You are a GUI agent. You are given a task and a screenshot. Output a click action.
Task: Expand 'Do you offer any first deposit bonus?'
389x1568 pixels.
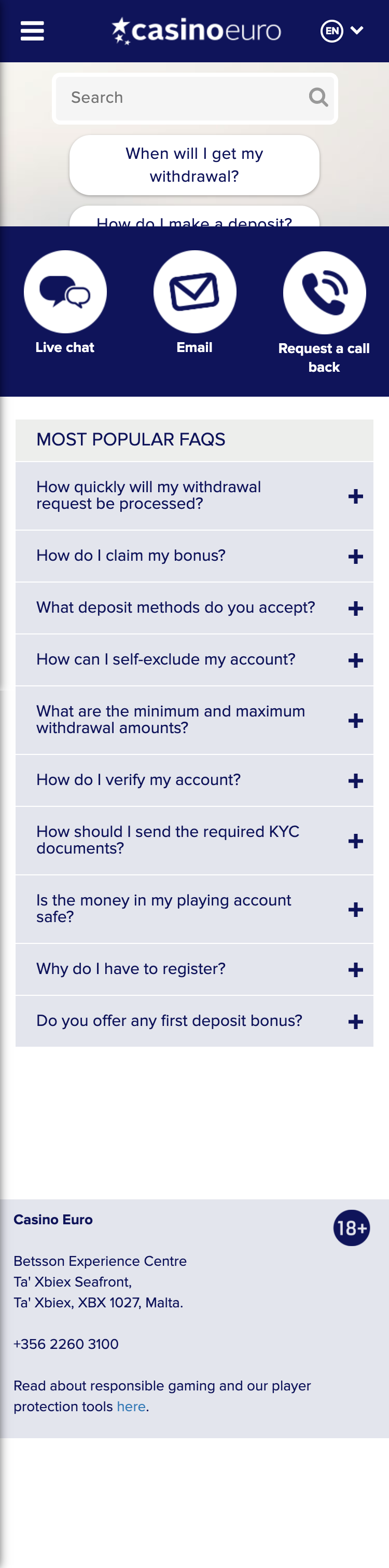pos(195,1021)
